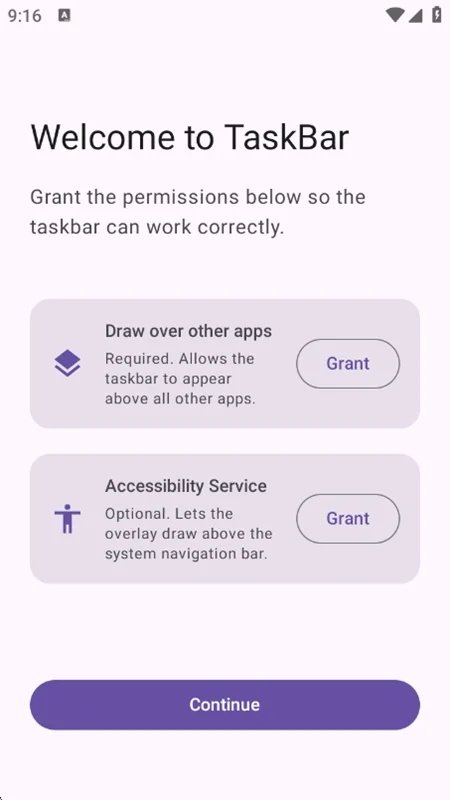Tap the Continue button
The width and height of the screenshot is (450, 800).
(x=225, y=705)
